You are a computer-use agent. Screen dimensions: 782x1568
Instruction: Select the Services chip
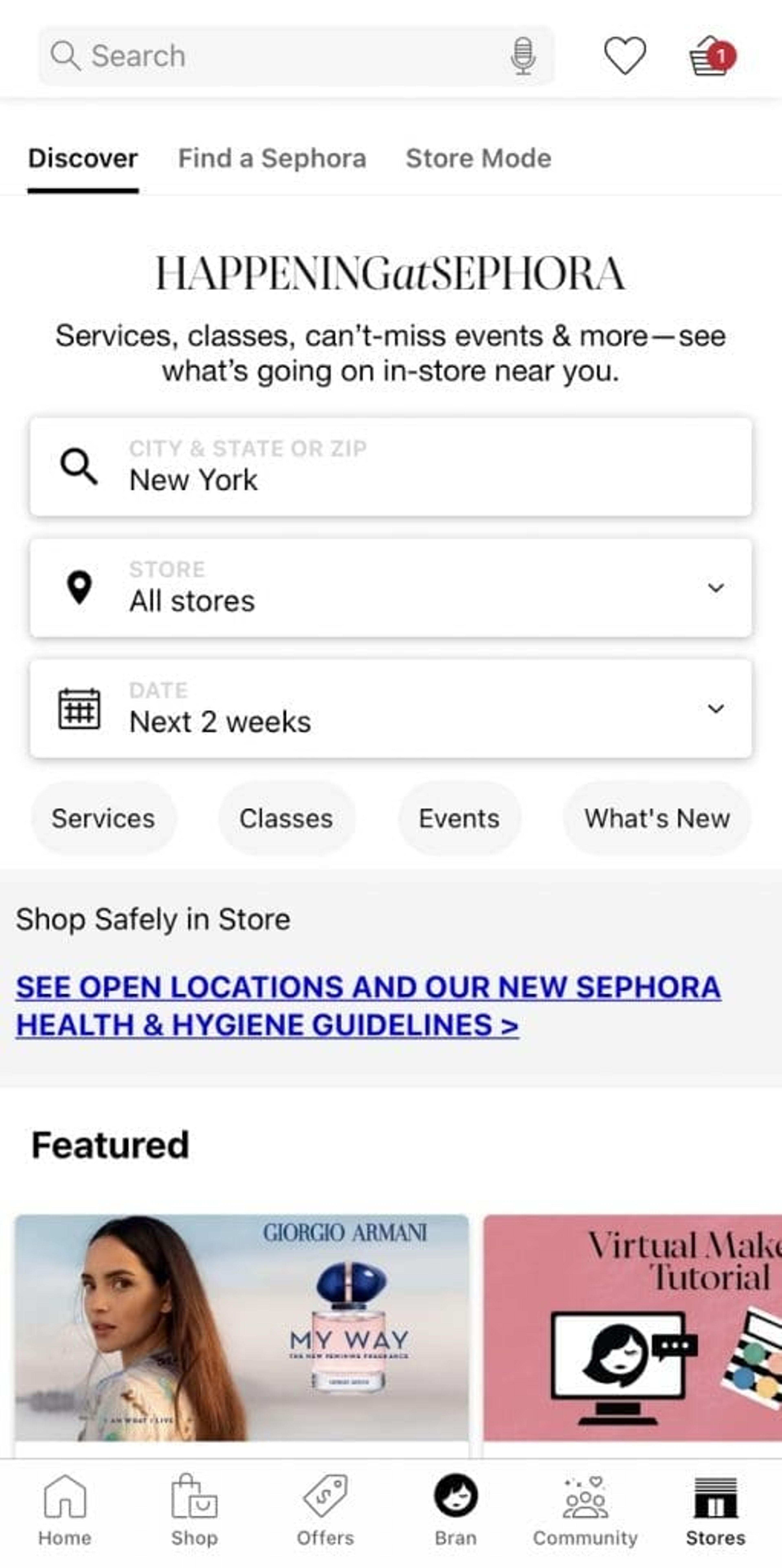coord(103,818)
